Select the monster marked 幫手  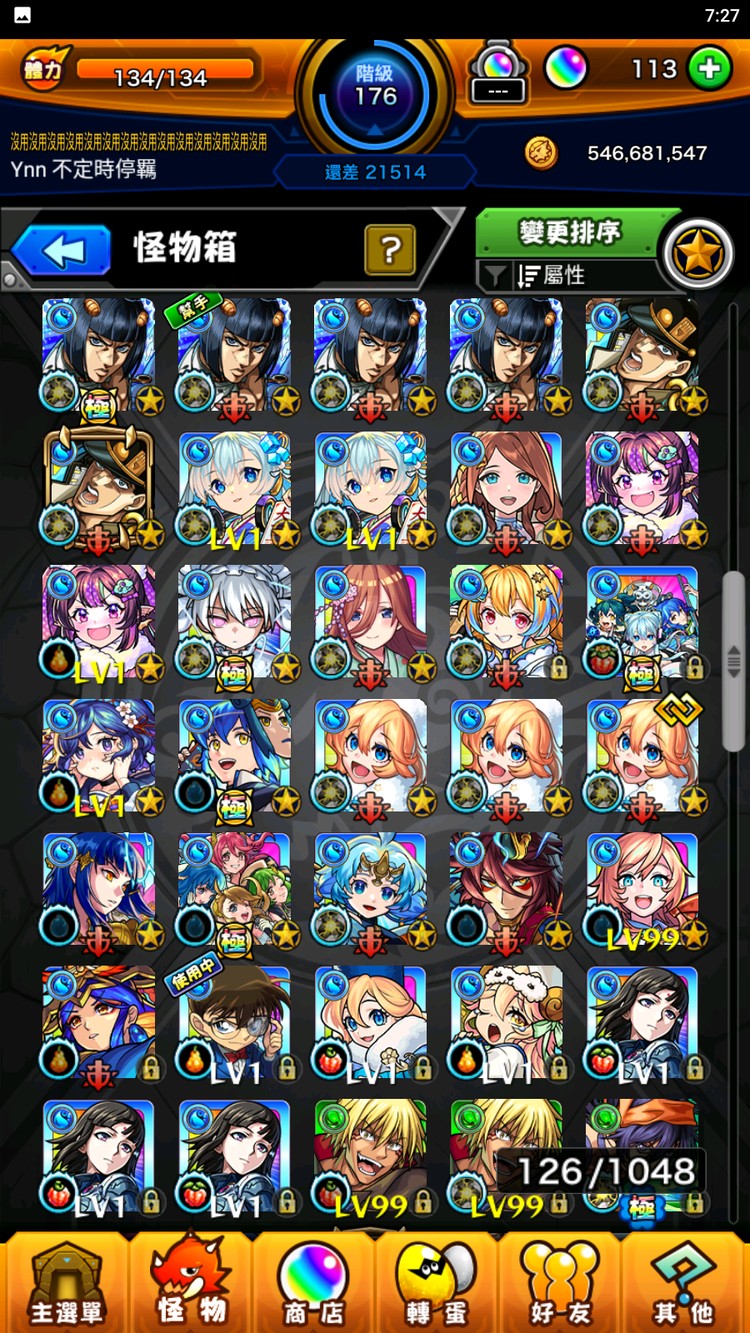click(235, 355)
